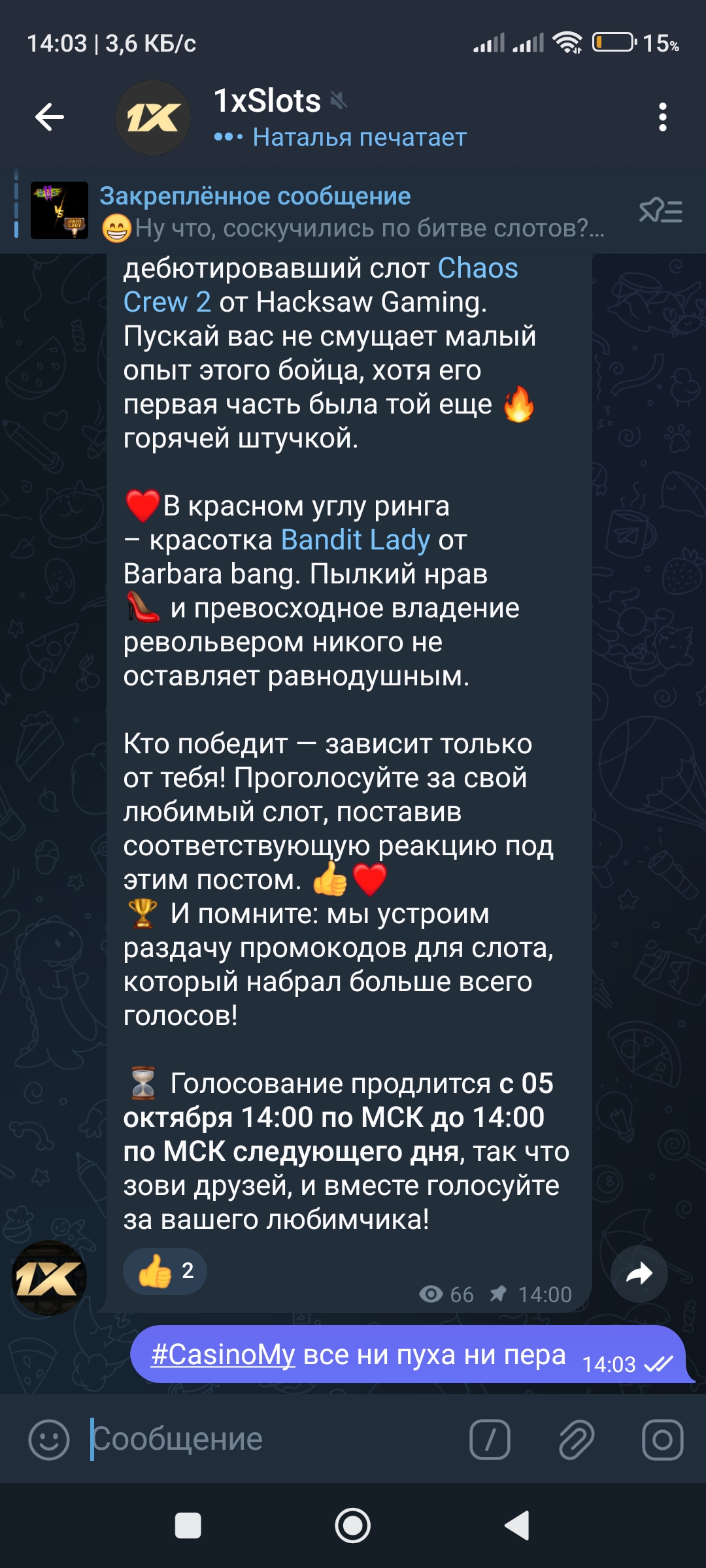Viewport: 706px width, 1568px height.
Task: Show the pinned messages list icon
Action: click(x=660, y=211)
